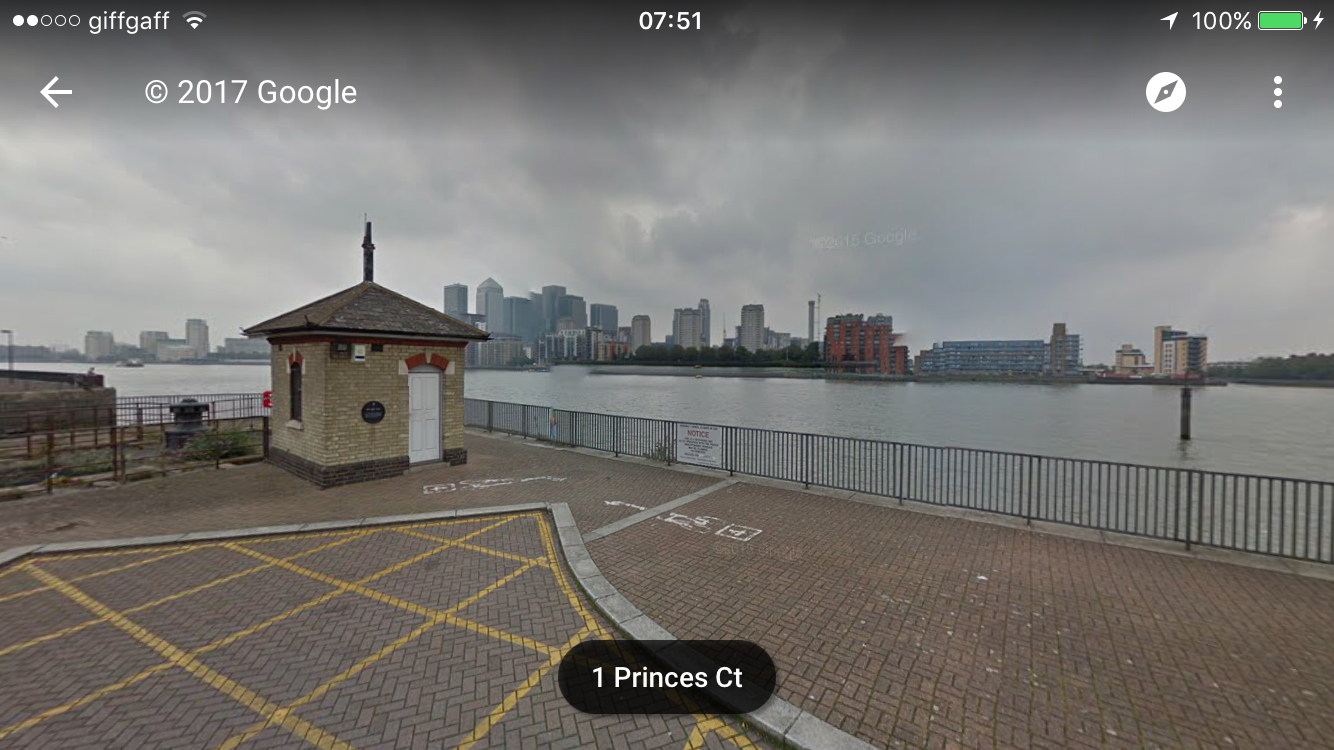Screen dimensions: 1334x750
Task: Go back using the arrow icon
Action: point(56,92)
